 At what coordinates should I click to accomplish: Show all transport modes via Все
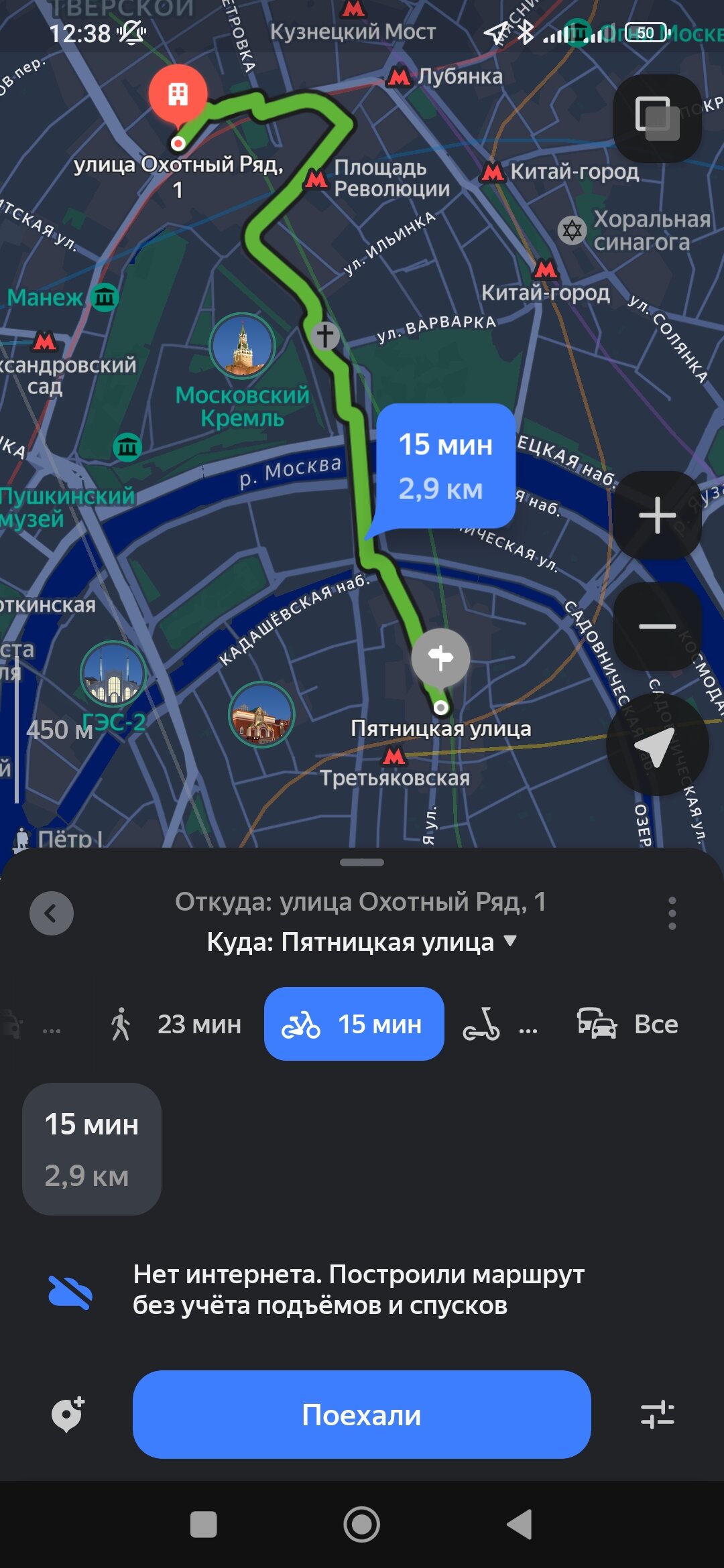(627, 1024)
